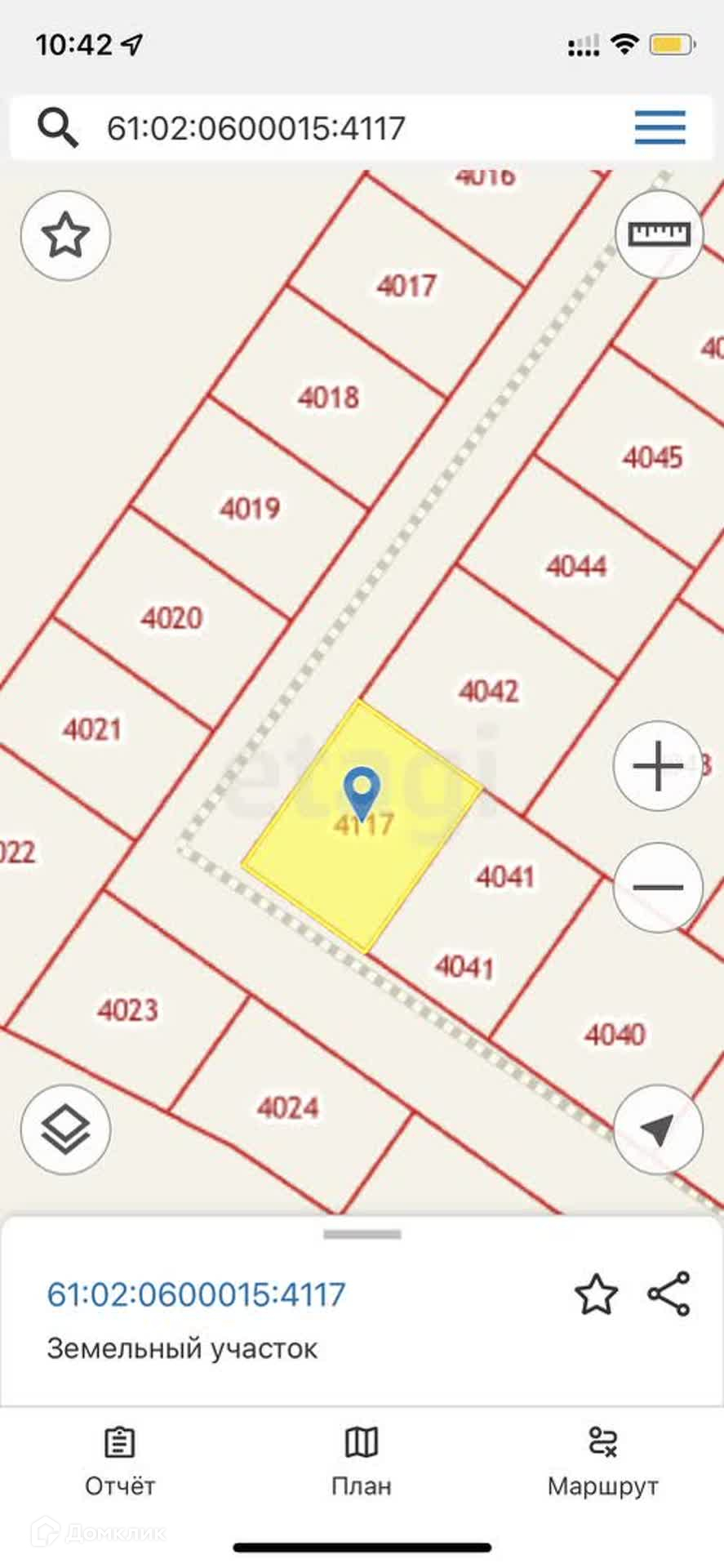Tap the magnifier search icon
Image resolution: width=724 pixels, height=1568 pixels.
[x=57, y=127]
